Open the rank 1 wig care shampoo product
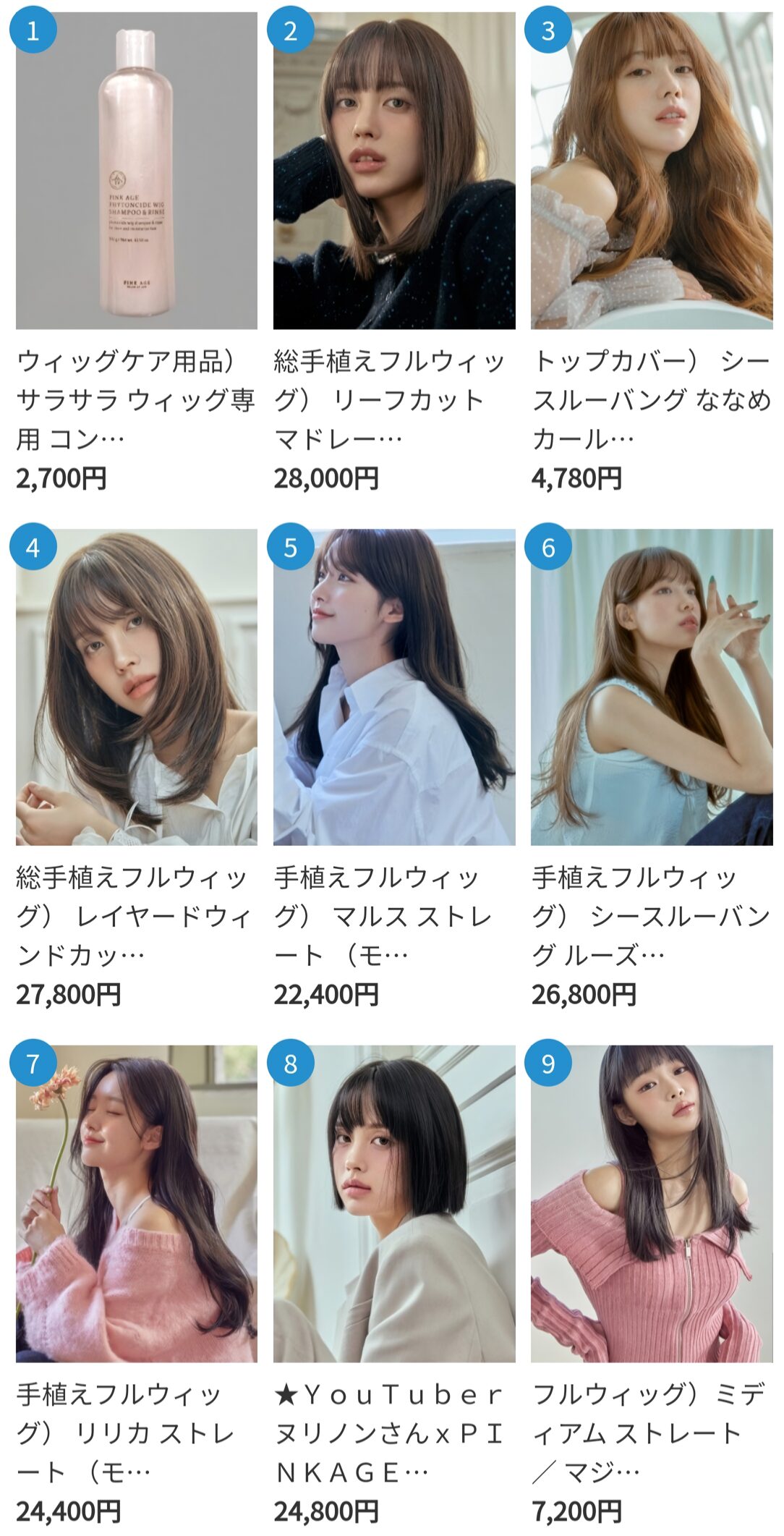784x1536 pixels. pos(136,171)
